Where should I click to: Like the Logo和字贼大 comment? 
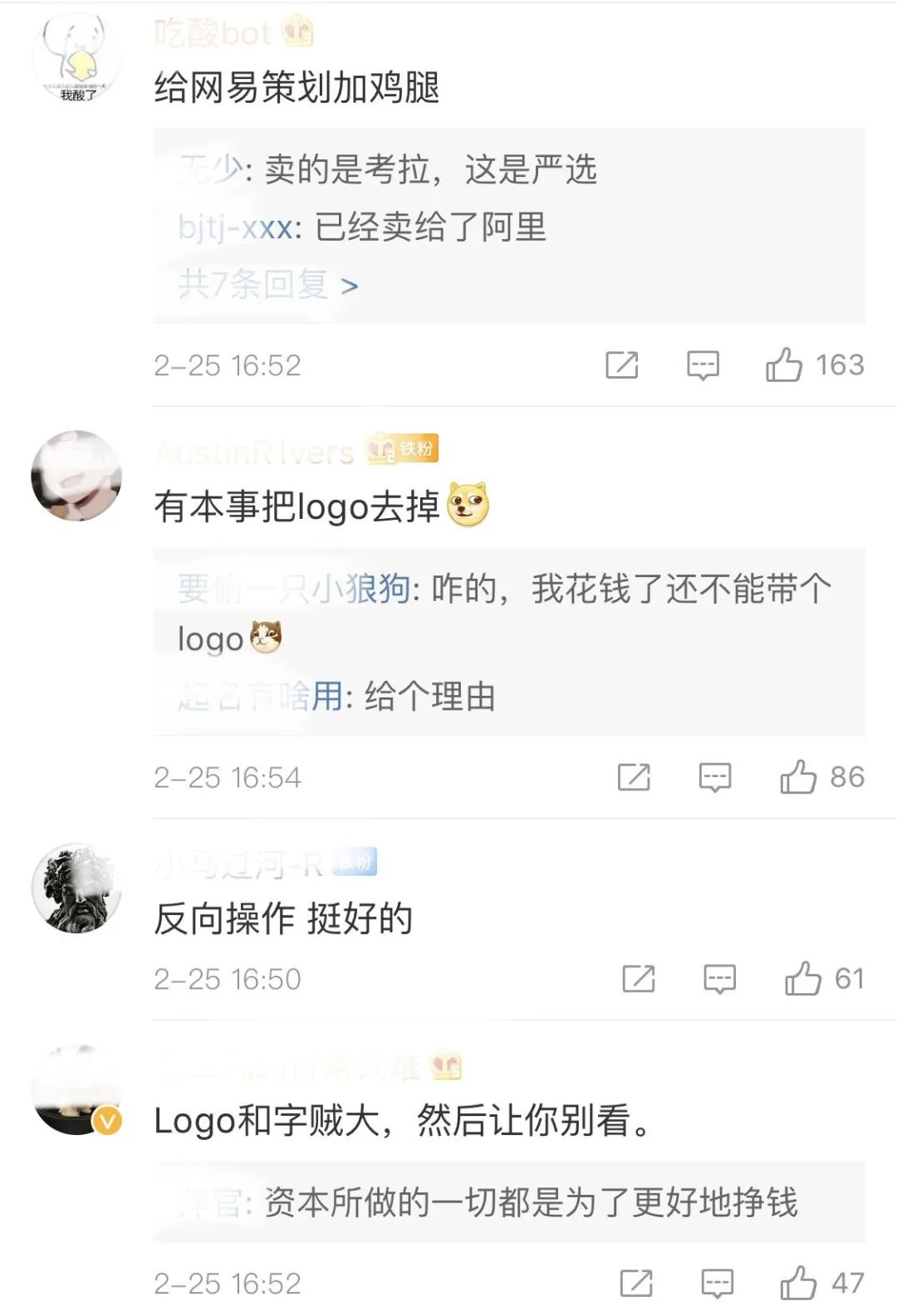[x=798, y=1283]
